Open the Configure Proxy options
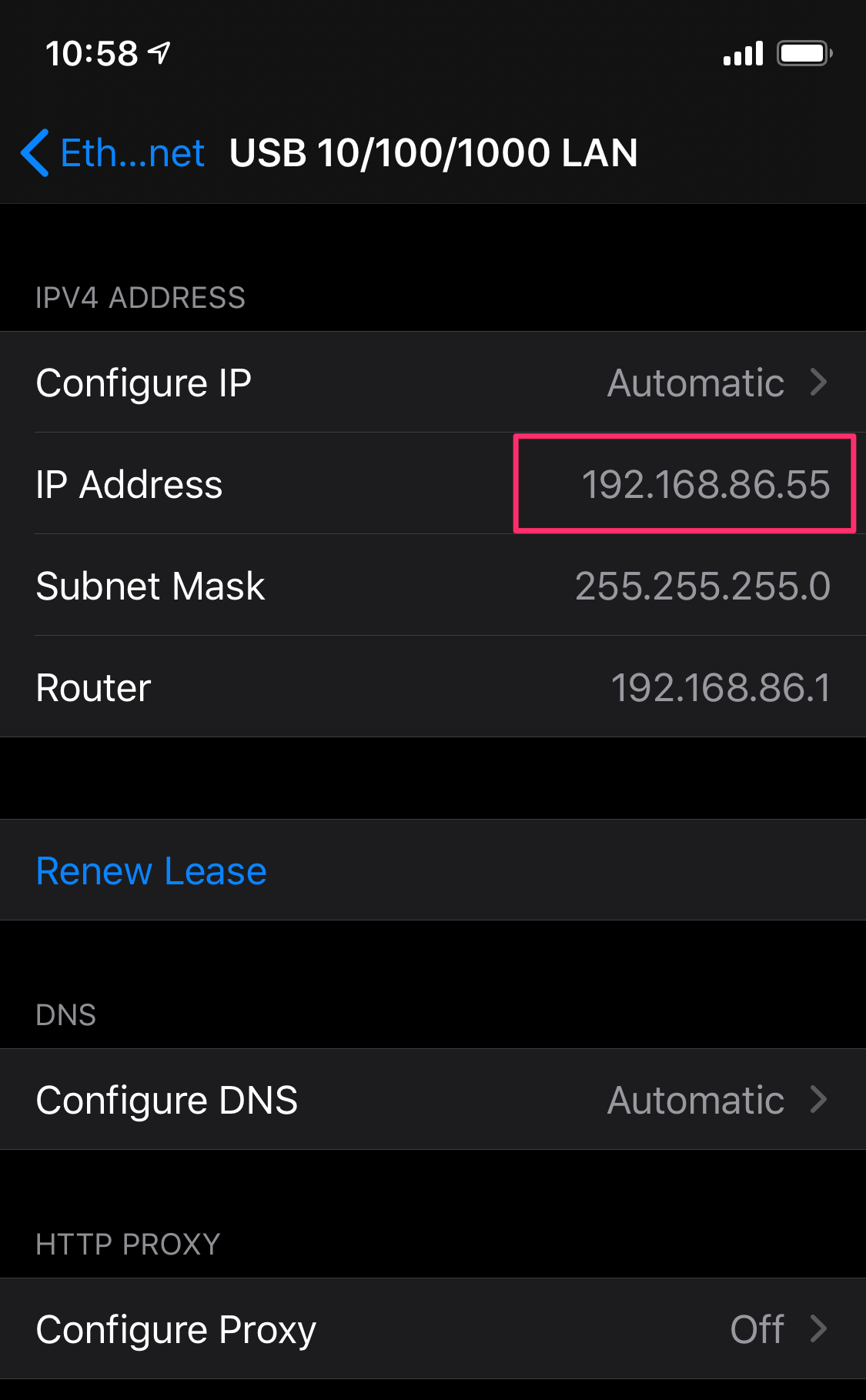Screen dimensions: 866x1400 pos(433,1328)
